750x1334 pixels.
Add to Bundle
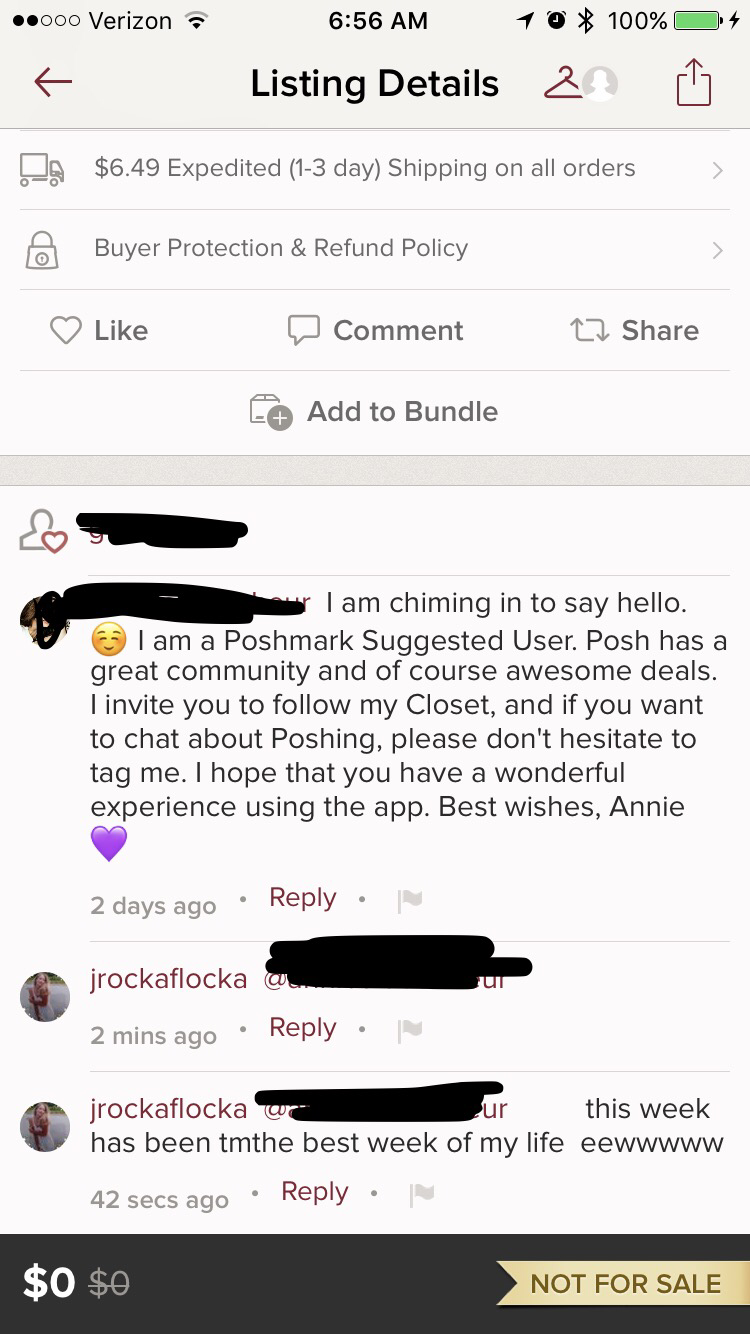tap(374, 412)
